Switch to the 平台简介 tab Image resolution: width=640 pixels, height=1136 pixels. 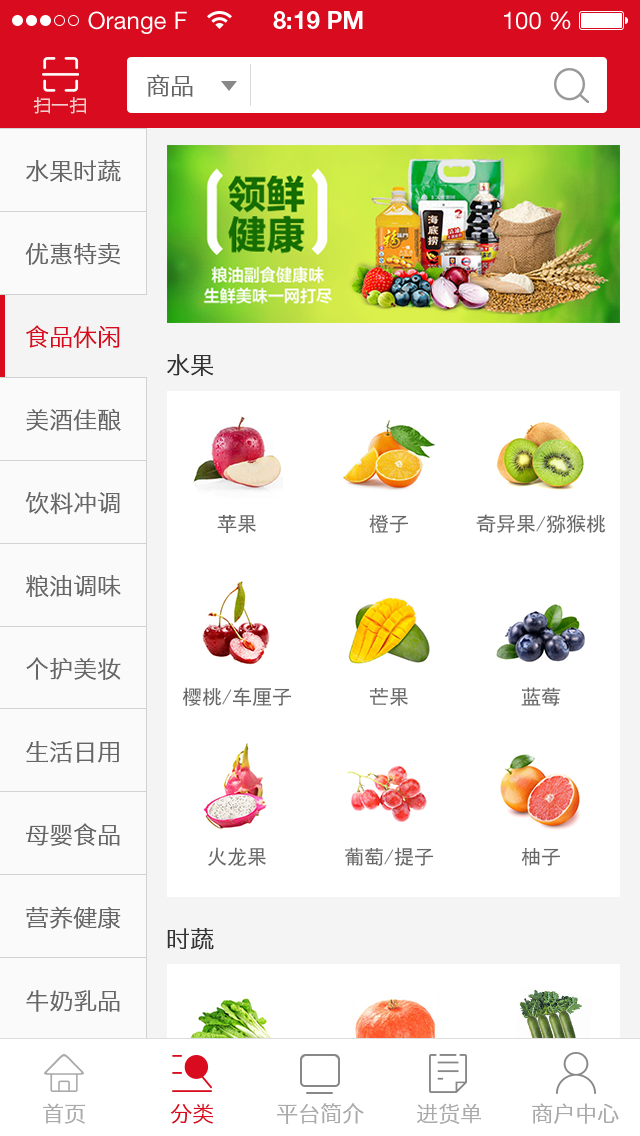(320, 1088)
